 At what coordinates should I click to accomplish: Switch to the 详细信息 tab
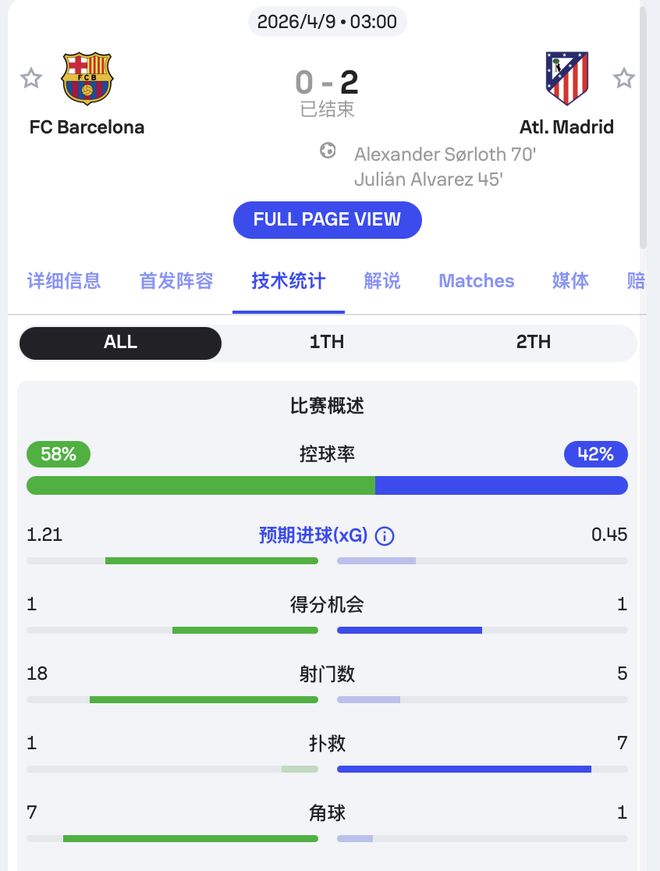pyautogui.click(x=64, y=281)
